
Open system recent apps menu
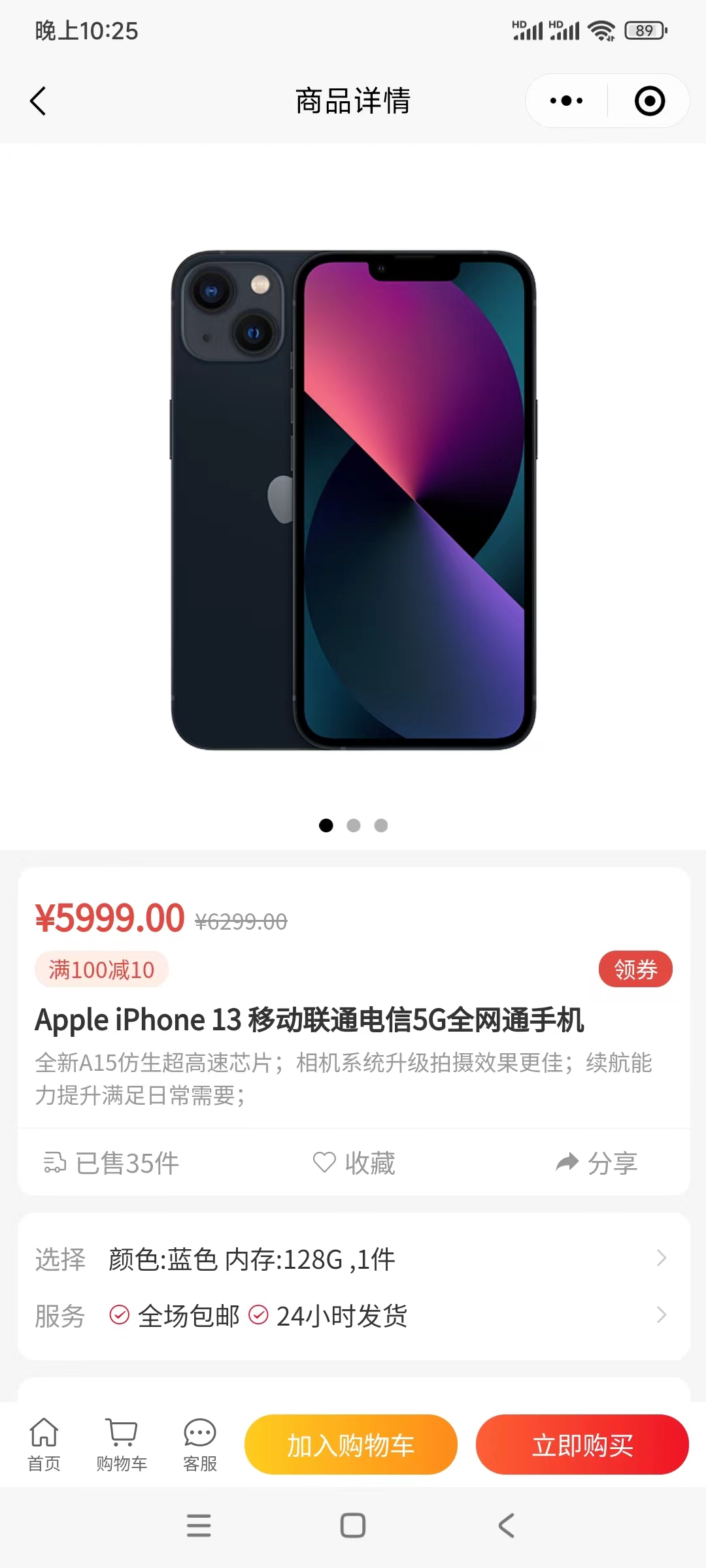(x=199, y=1526)
